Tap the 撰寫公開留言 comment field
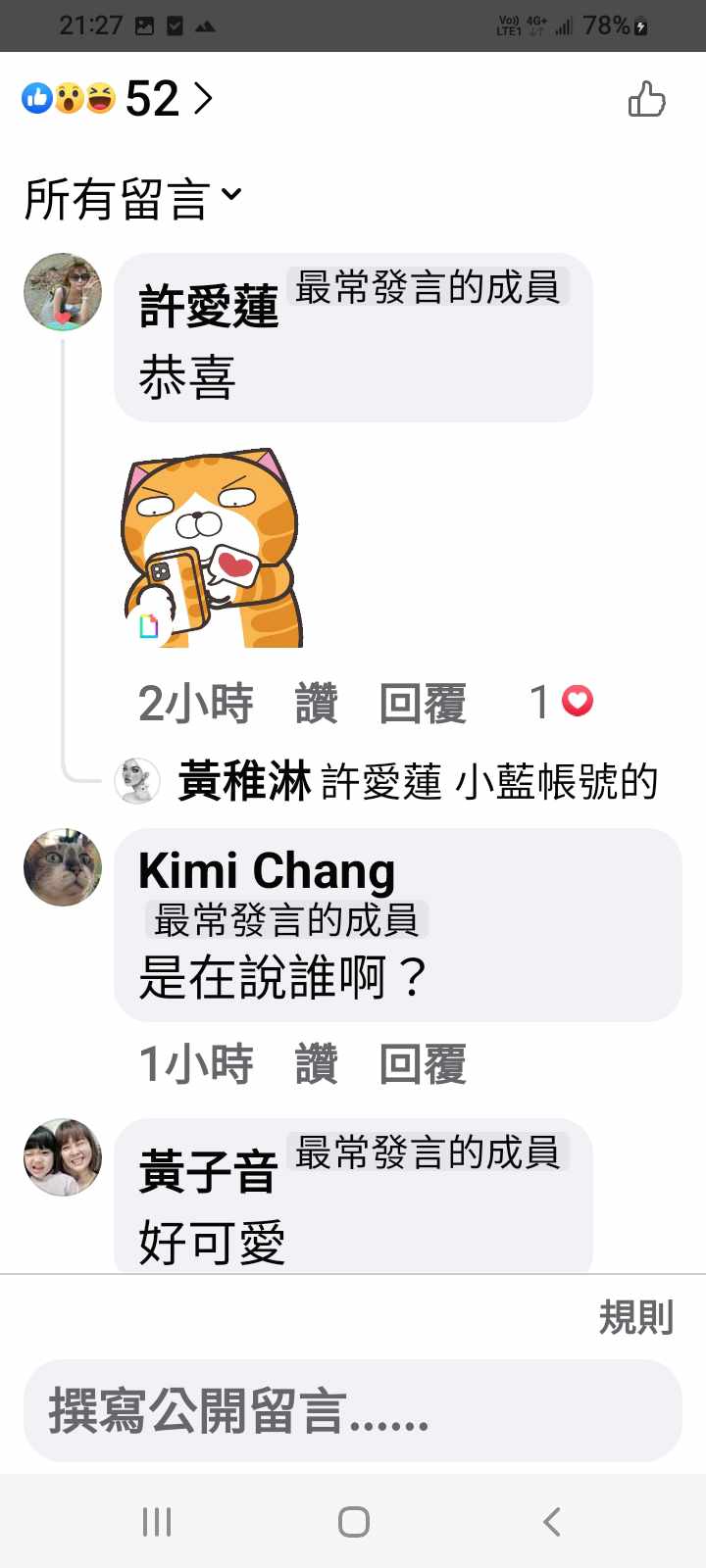This screenshot has height=1568, width=706. point(353,1411)
